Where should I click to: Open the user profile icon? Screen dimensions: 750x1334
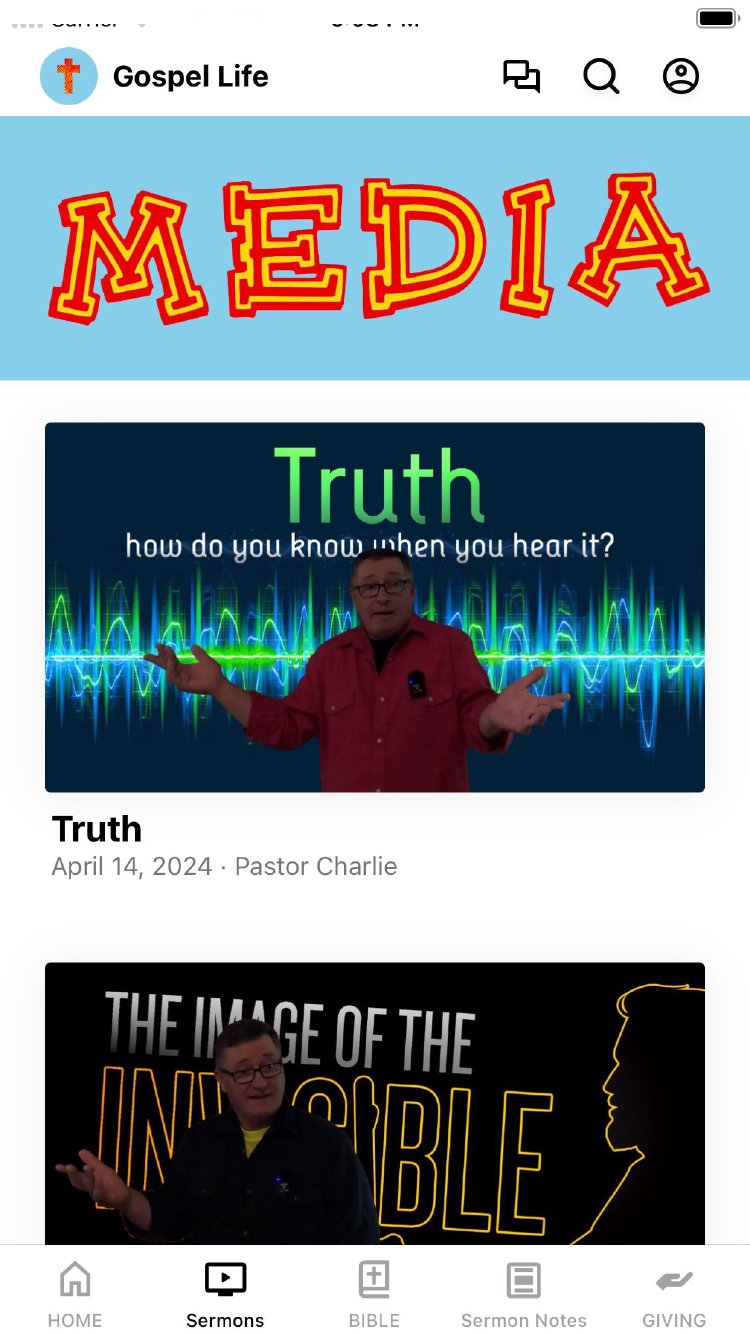coord(681,77)
